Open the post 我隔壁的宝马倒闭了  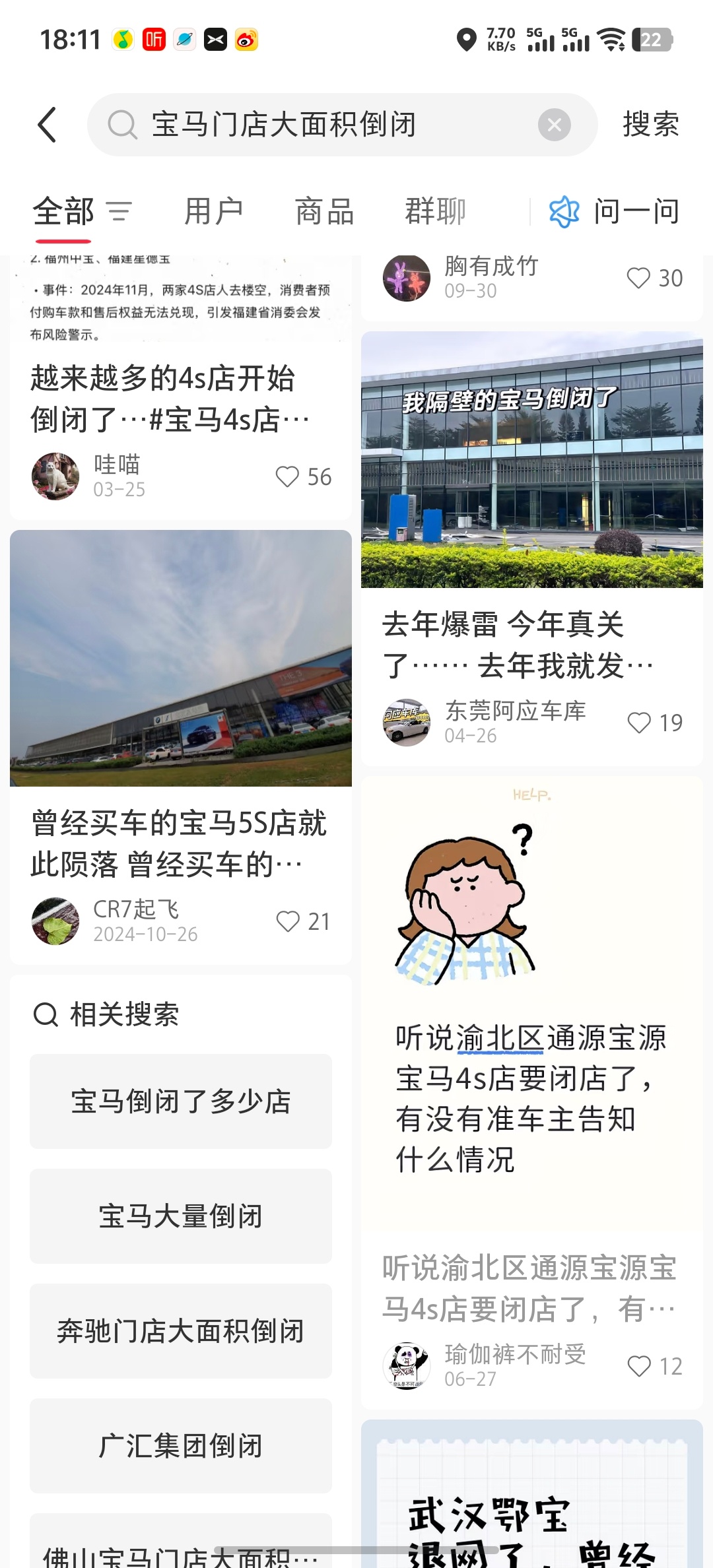tap(531, 459)
